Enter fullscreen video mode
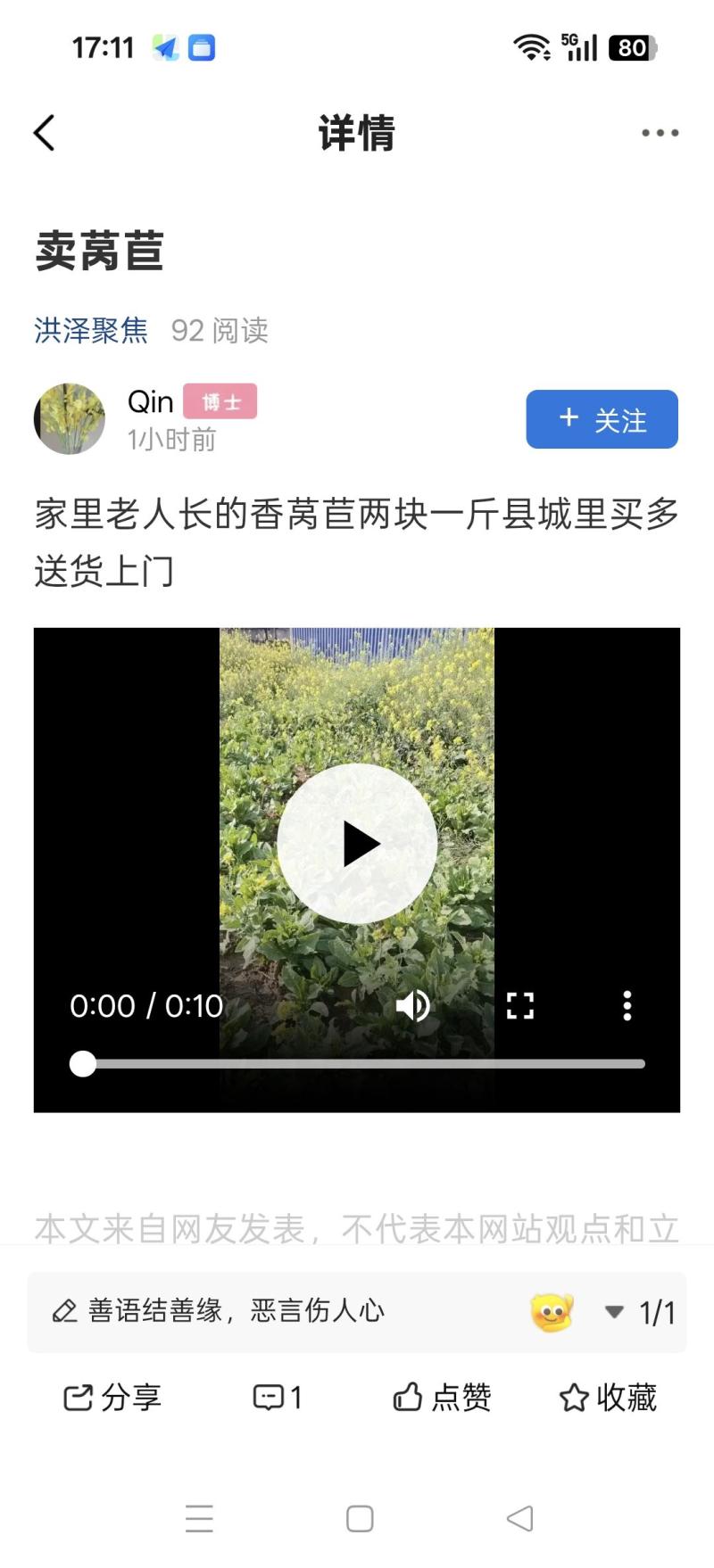The height and width of the screenshot is (1568, 714). coord(519,1005)
